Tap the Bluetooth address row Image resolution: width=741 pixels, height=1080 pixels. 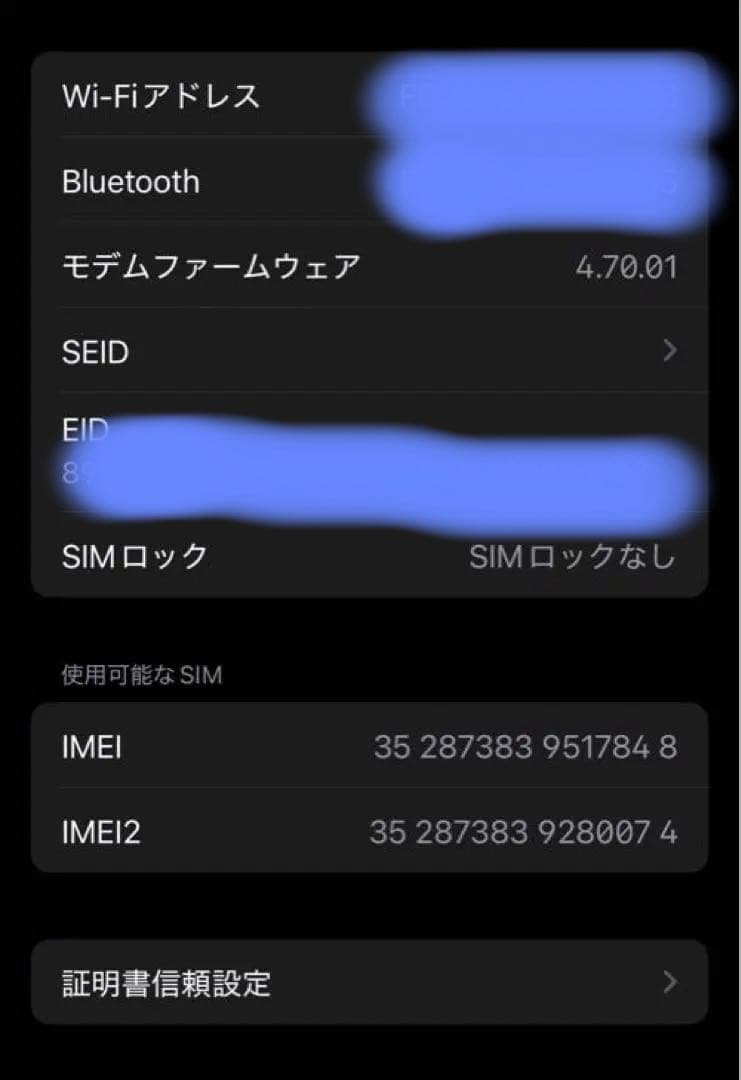[370, 181]
